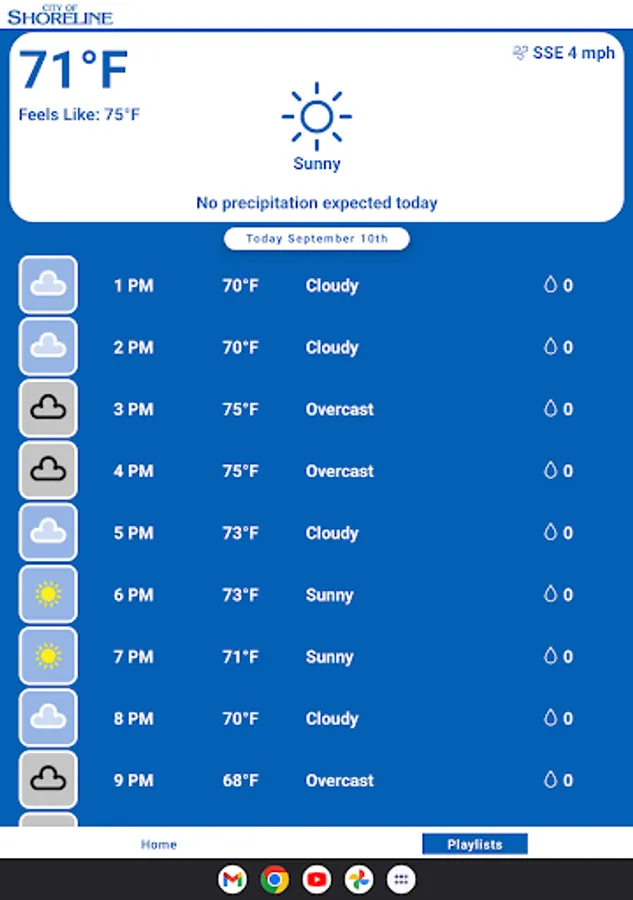The image size is (633, 900).
Task: Open YouTube from the taskbar
Action: point(317,880)
